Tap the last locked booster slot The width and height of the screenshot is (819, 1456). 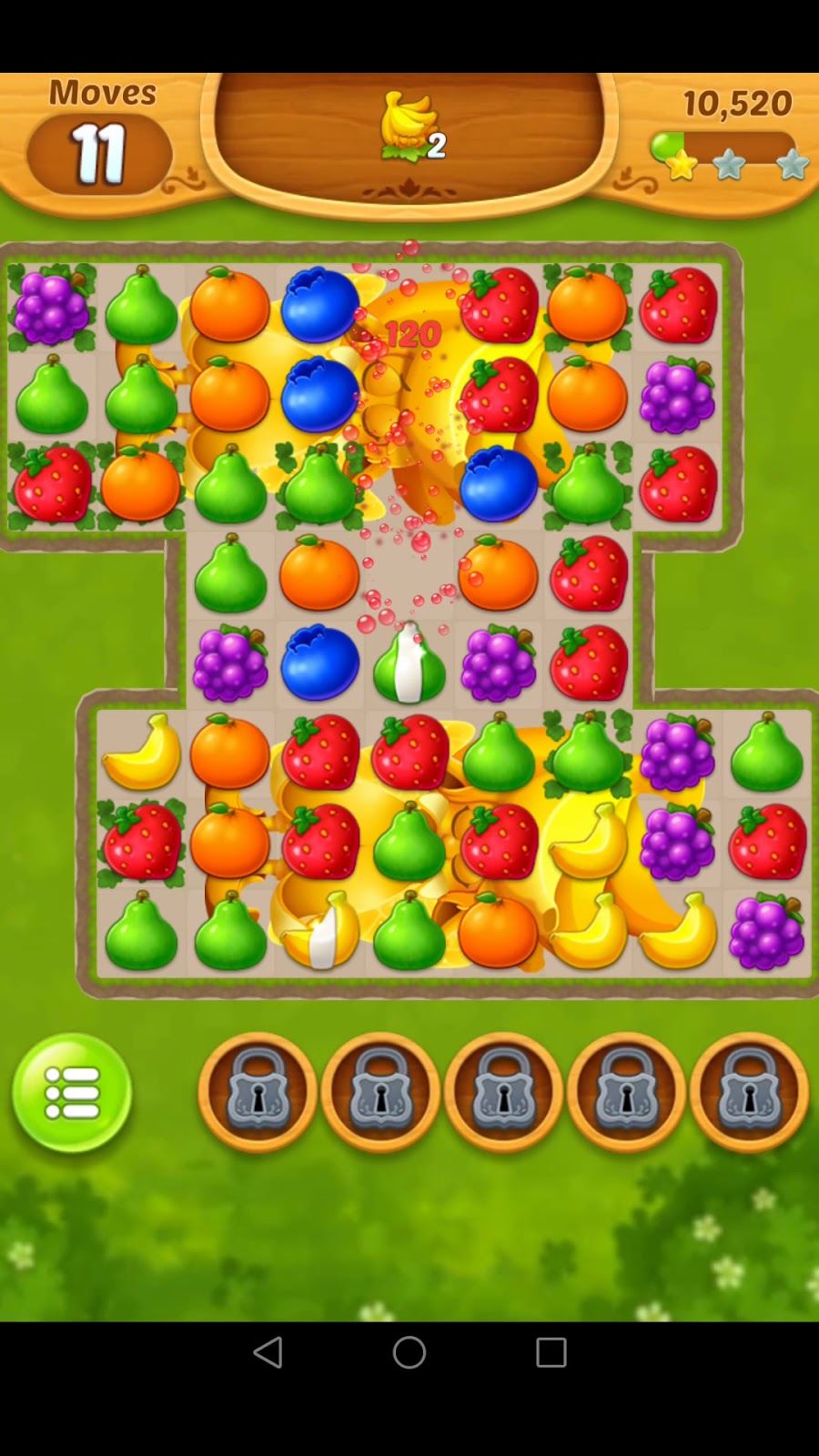[749, 1091]
